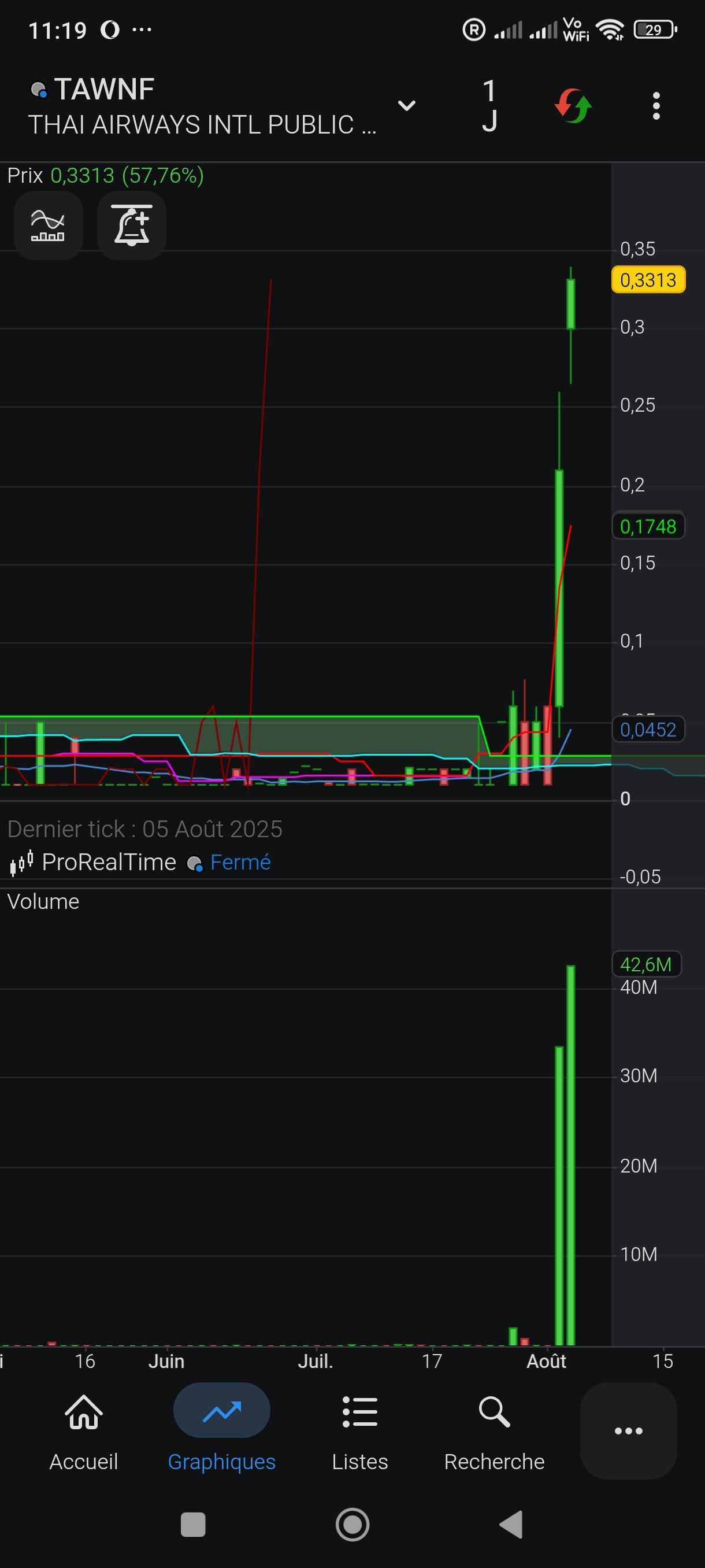Open the chart indicators button
This screenshot has width=705, height=1568.
pyautogui.click(x=48, y=226)
